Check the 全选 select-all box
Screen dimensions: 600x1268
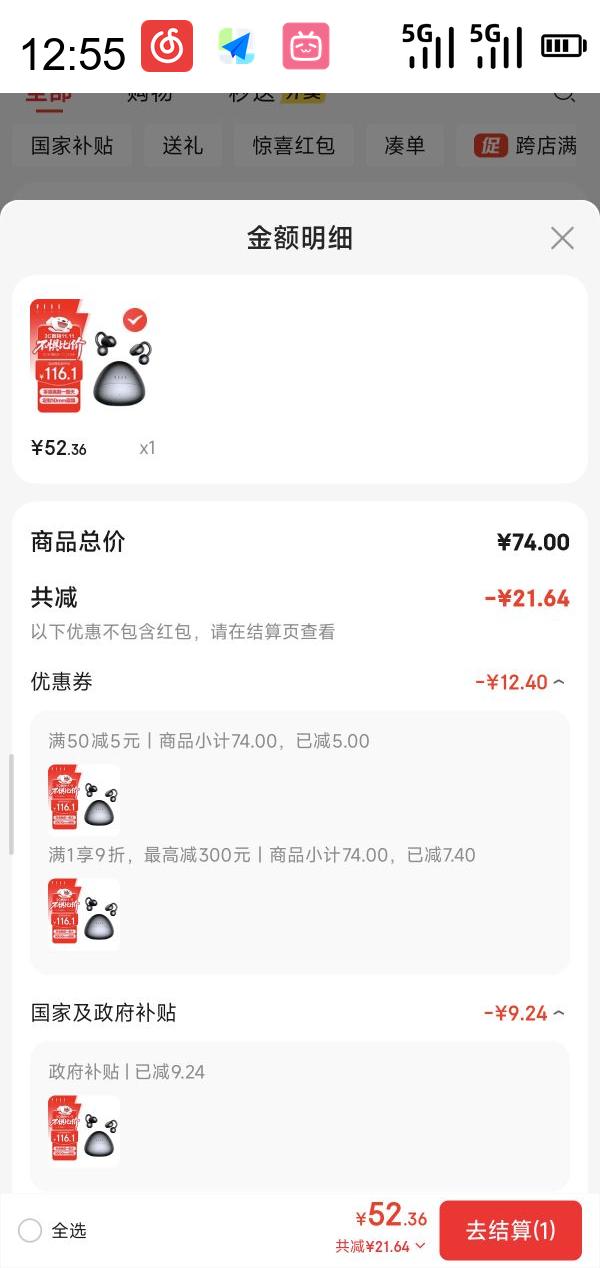pyautogui.click(x=31, y=1230)
